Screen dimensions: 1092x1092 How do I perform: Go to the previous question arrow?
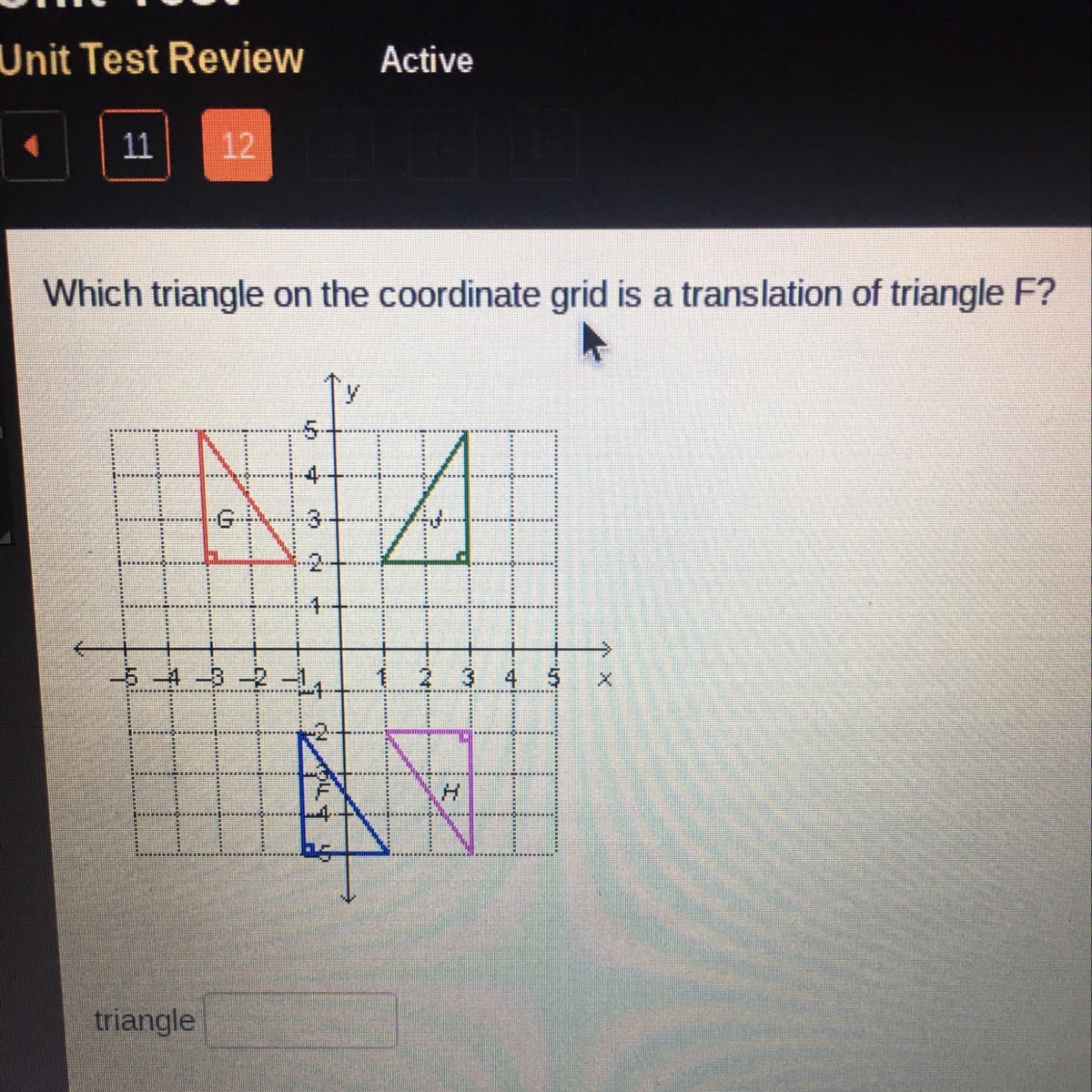click(x=33, y=146)
